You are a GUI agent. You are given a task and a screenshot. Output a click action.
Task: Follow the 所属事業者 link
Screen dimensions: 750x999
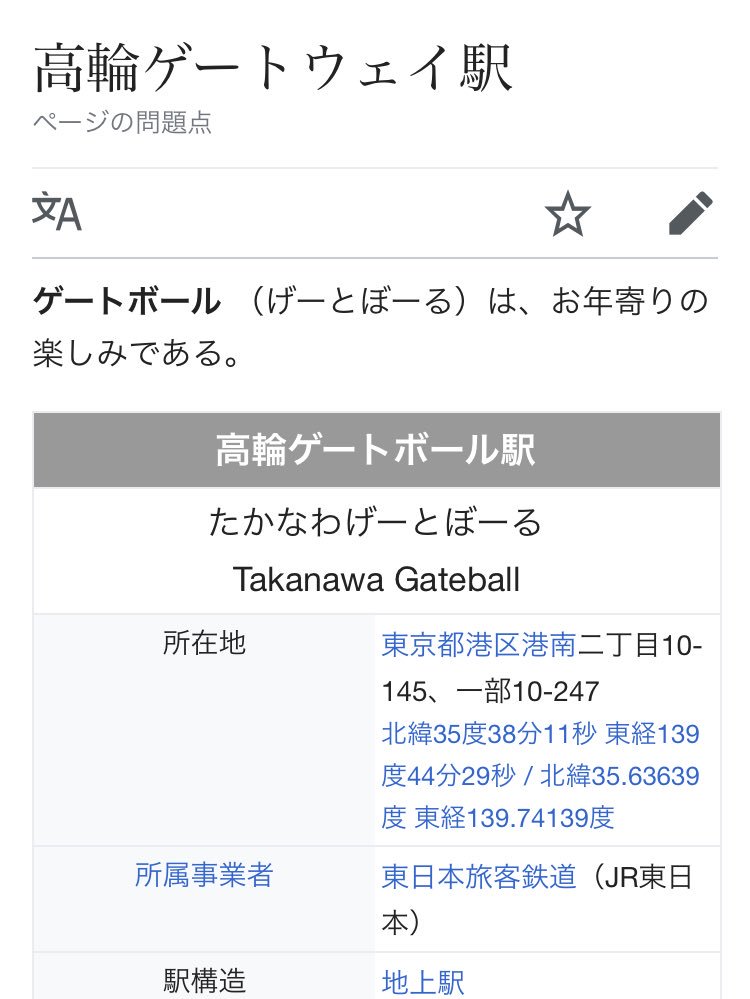[x=204, y=876]
